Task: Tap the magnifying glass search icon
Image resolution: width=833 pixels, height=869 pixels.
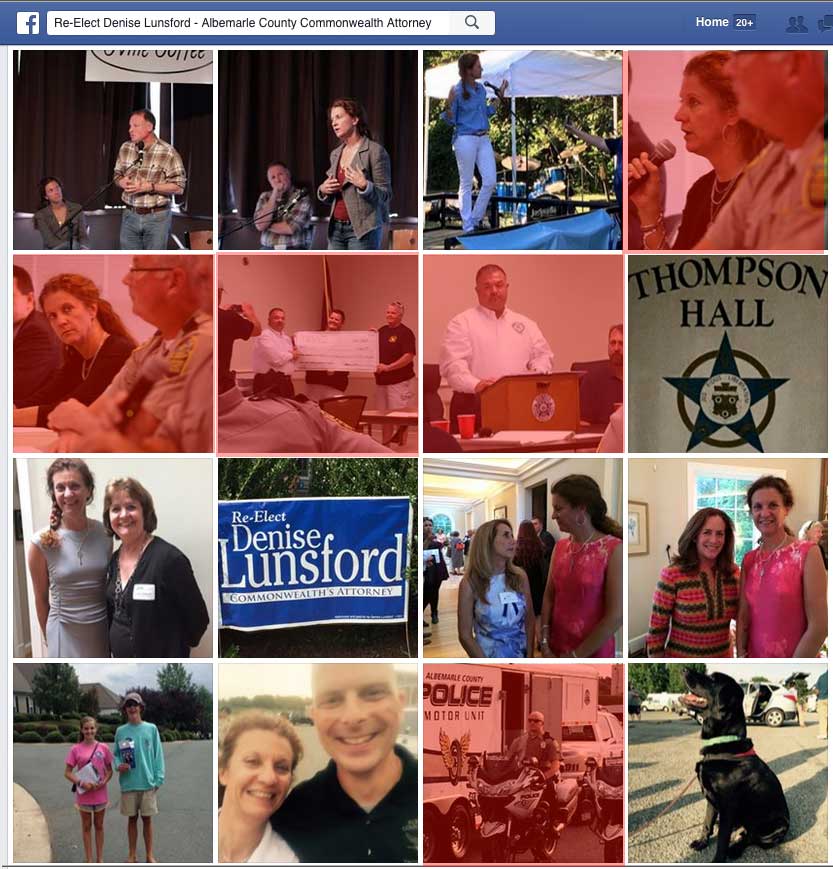Action: (472, 22)
